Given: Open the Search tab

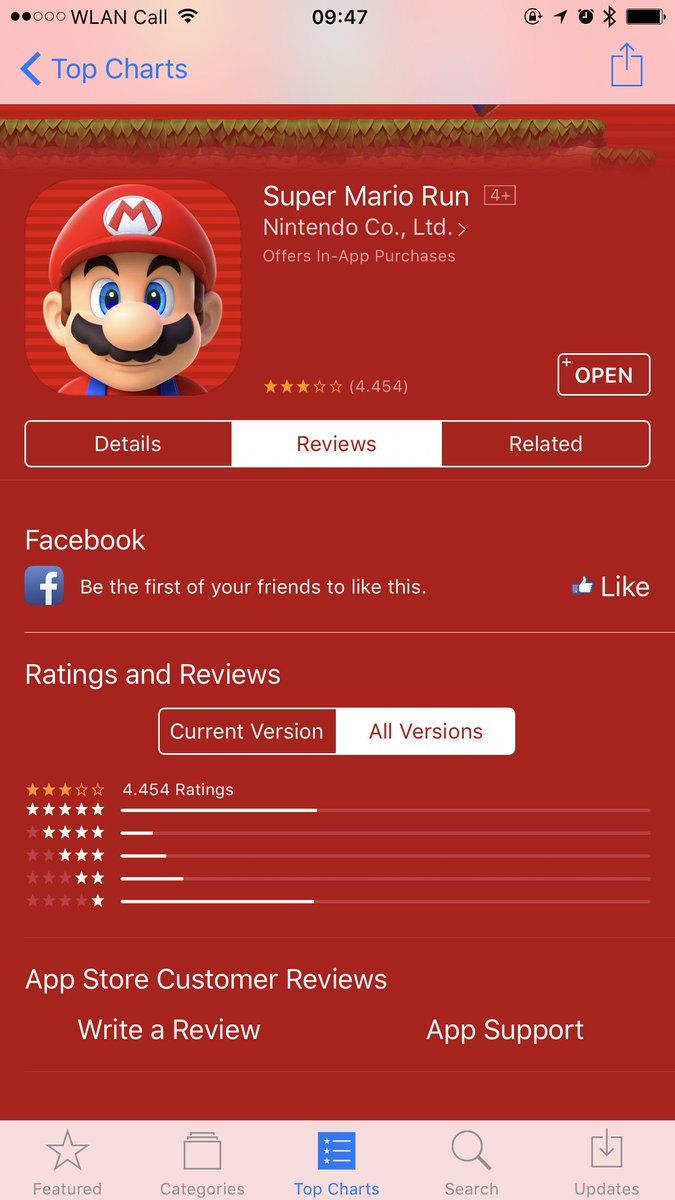Looking at the screenshot, I should 471,1162.
